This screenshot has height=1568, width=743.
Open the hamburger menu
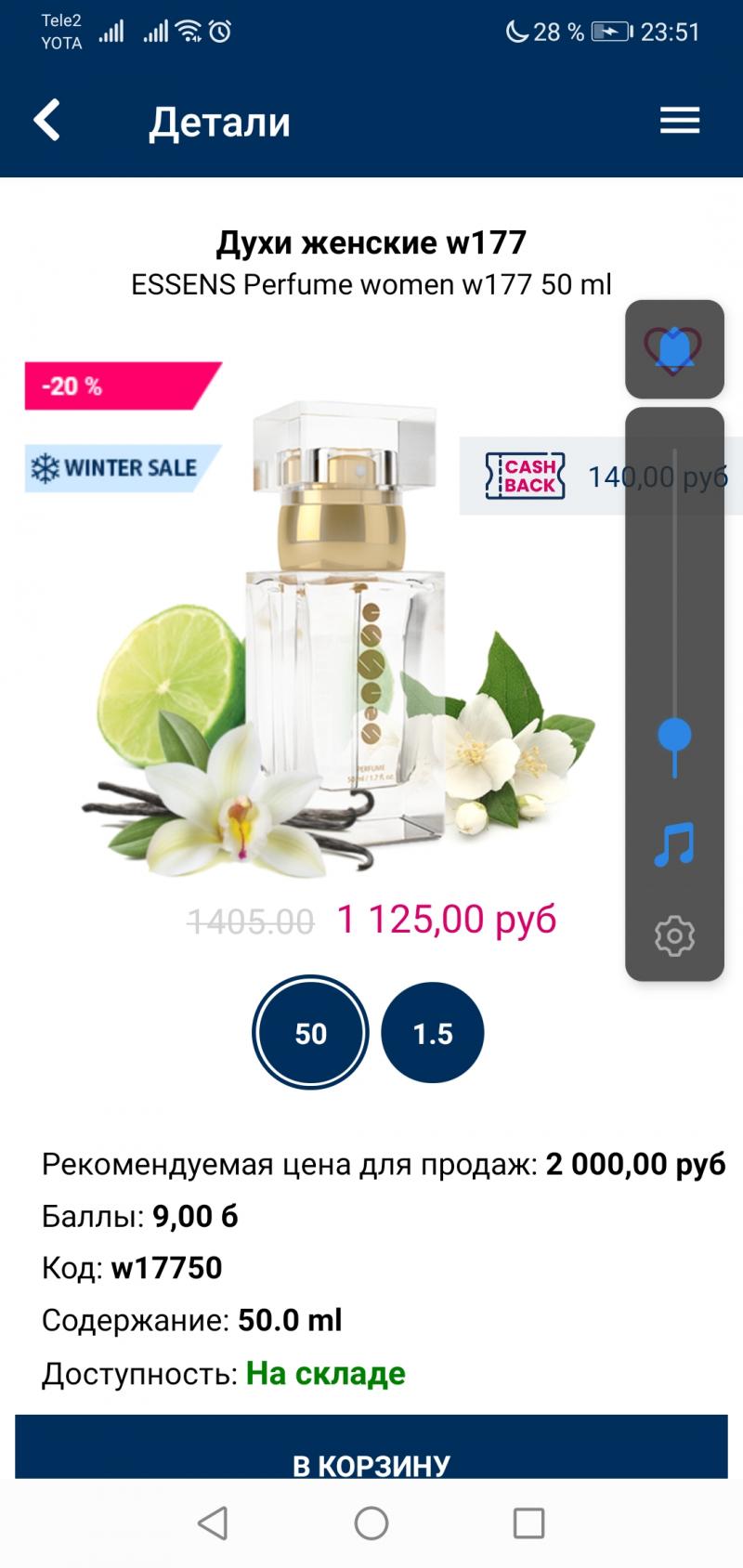point(679,121)
